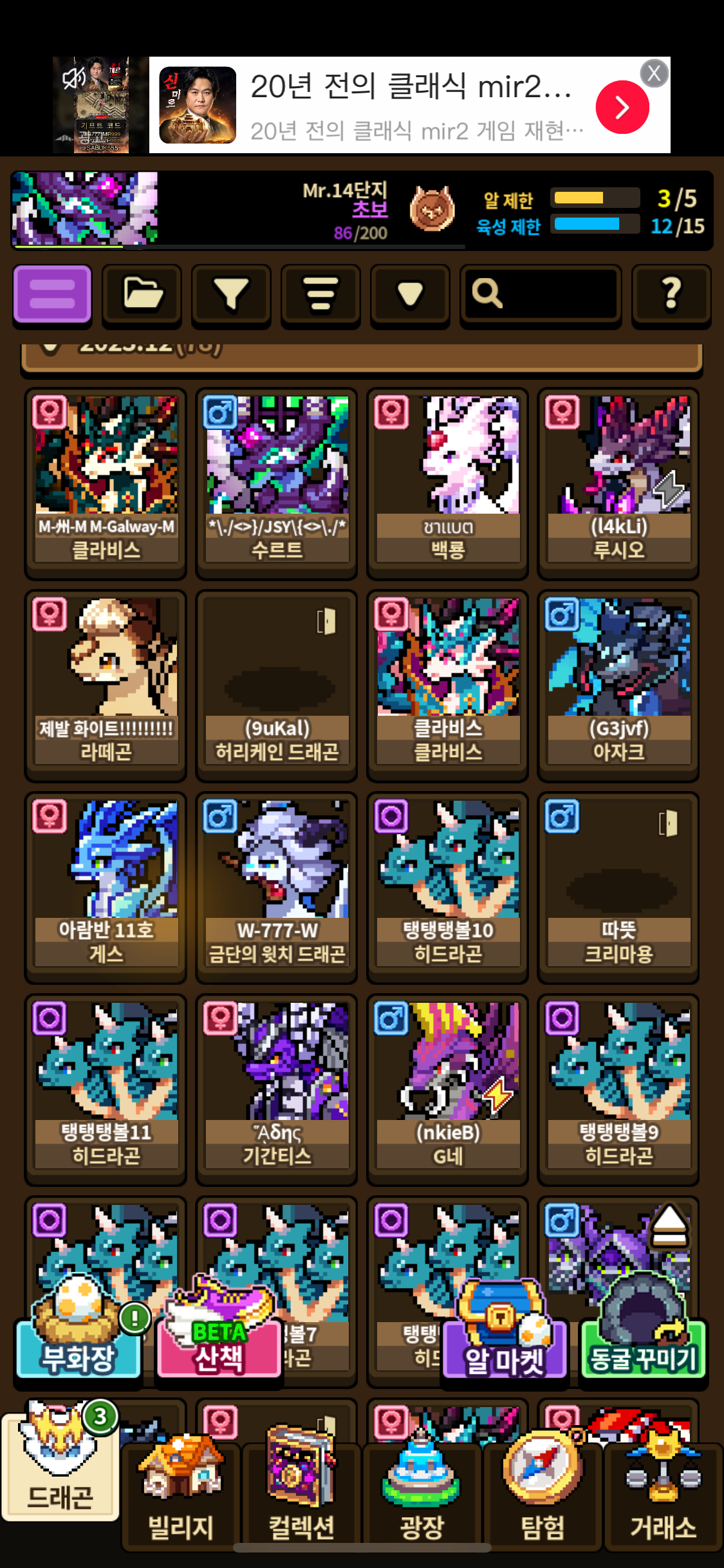Open the sort order menu

coord(320,294)
